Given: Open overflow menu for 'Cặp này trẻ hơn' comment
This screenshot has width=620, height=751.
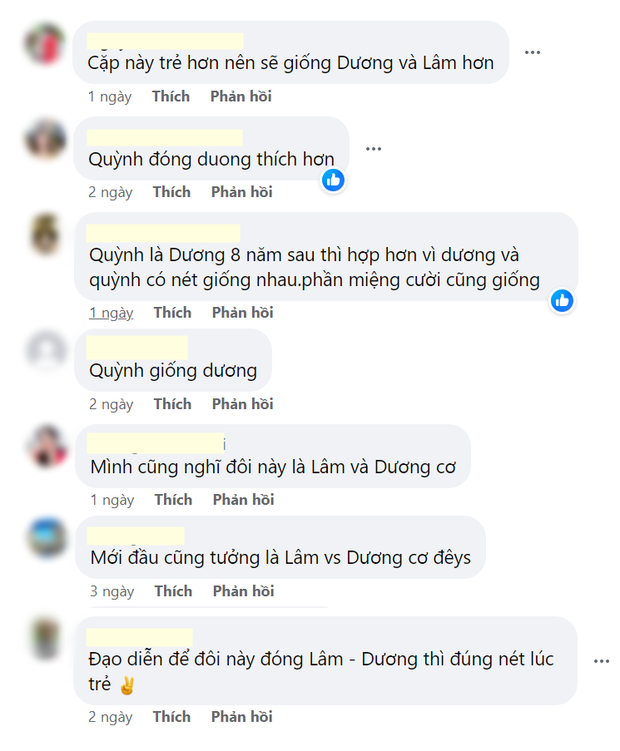Looking at the screenshot, I should tap(533, 52).
